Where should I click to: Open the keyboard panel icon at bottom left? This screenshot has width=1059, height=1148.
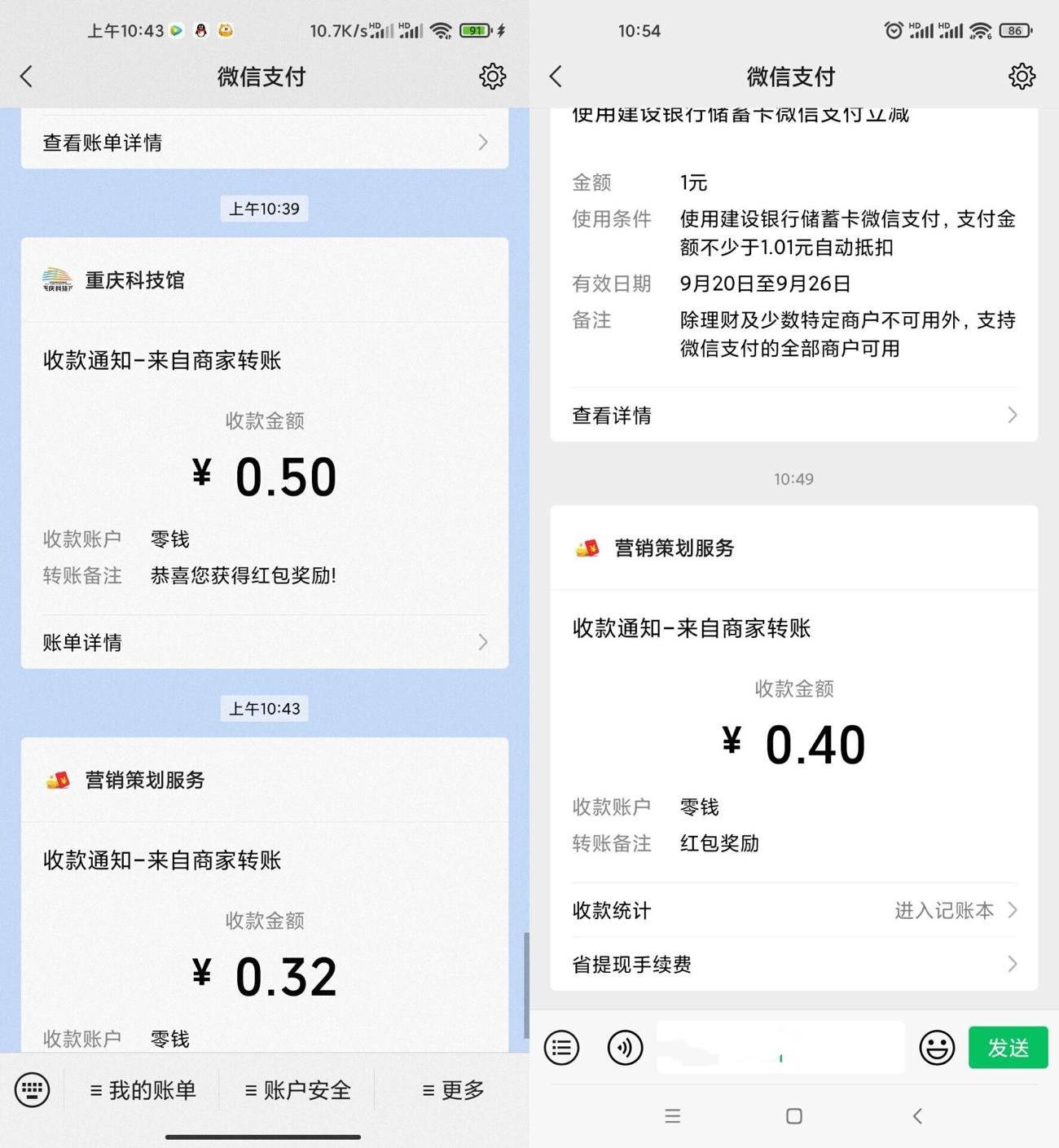coord(33,1089)
